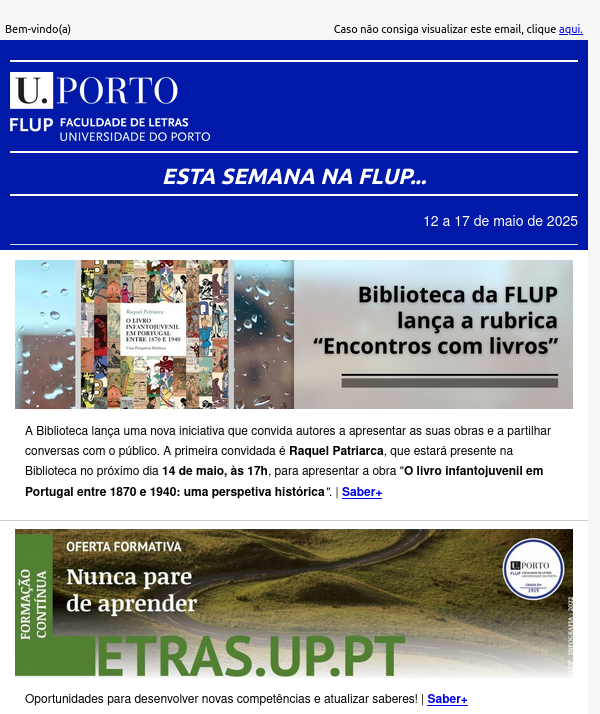Tap 'Saber+' under the Encontros com livros text
This screenshot has height=714, width=600.
pos(362,492)
